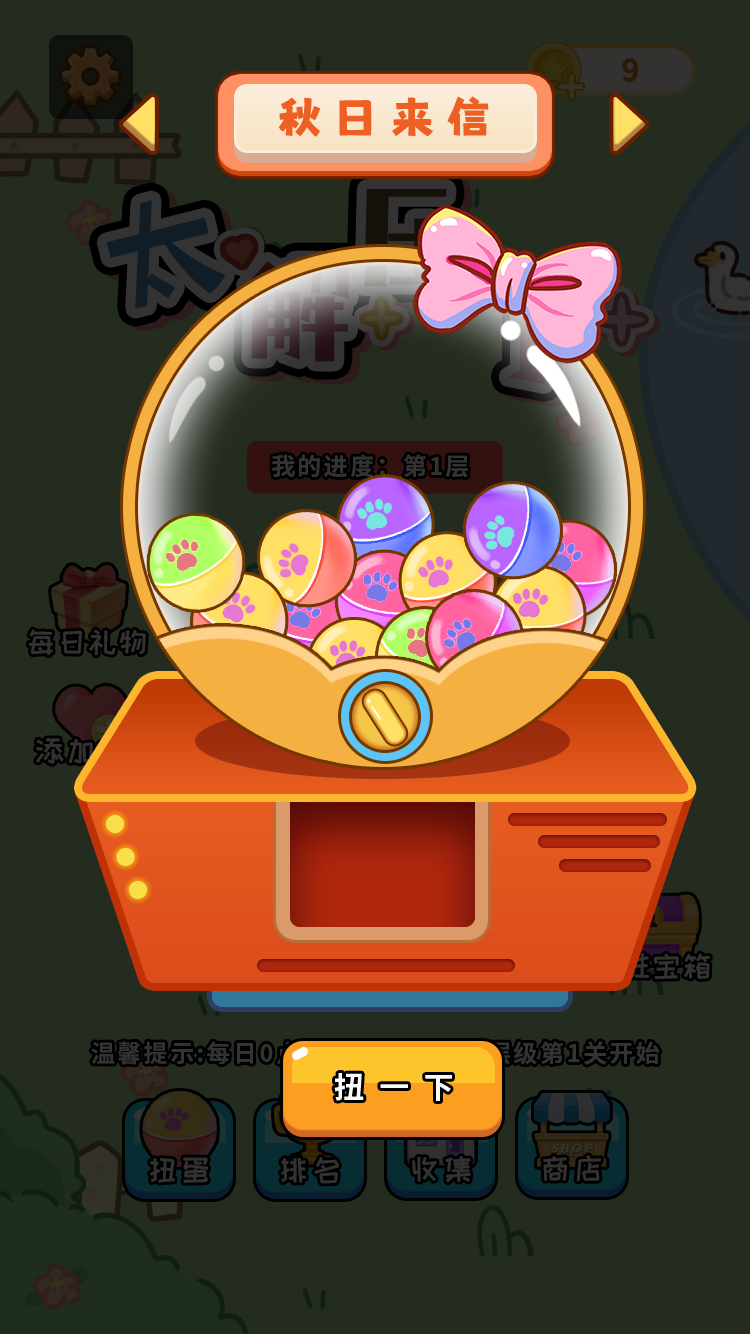Turn the gold knob on the machine

385,717
